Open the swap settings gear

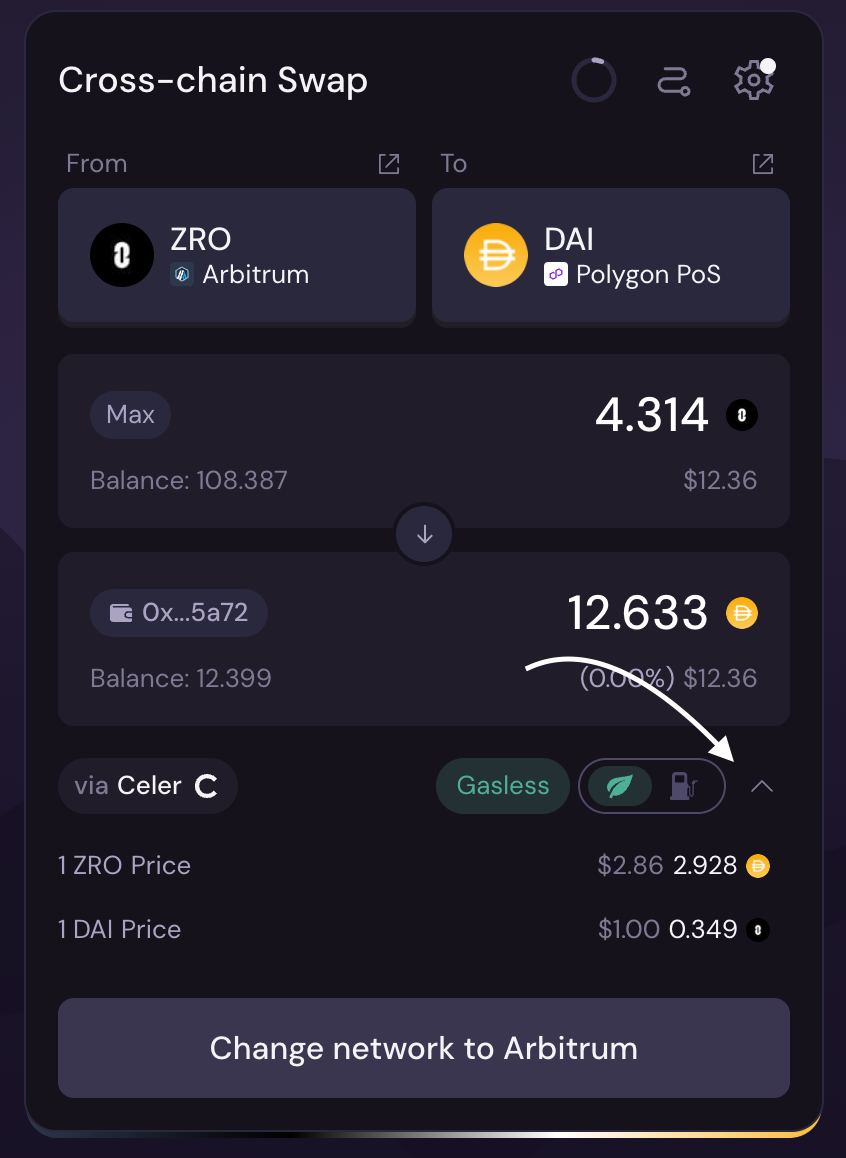tap(754, 80)
